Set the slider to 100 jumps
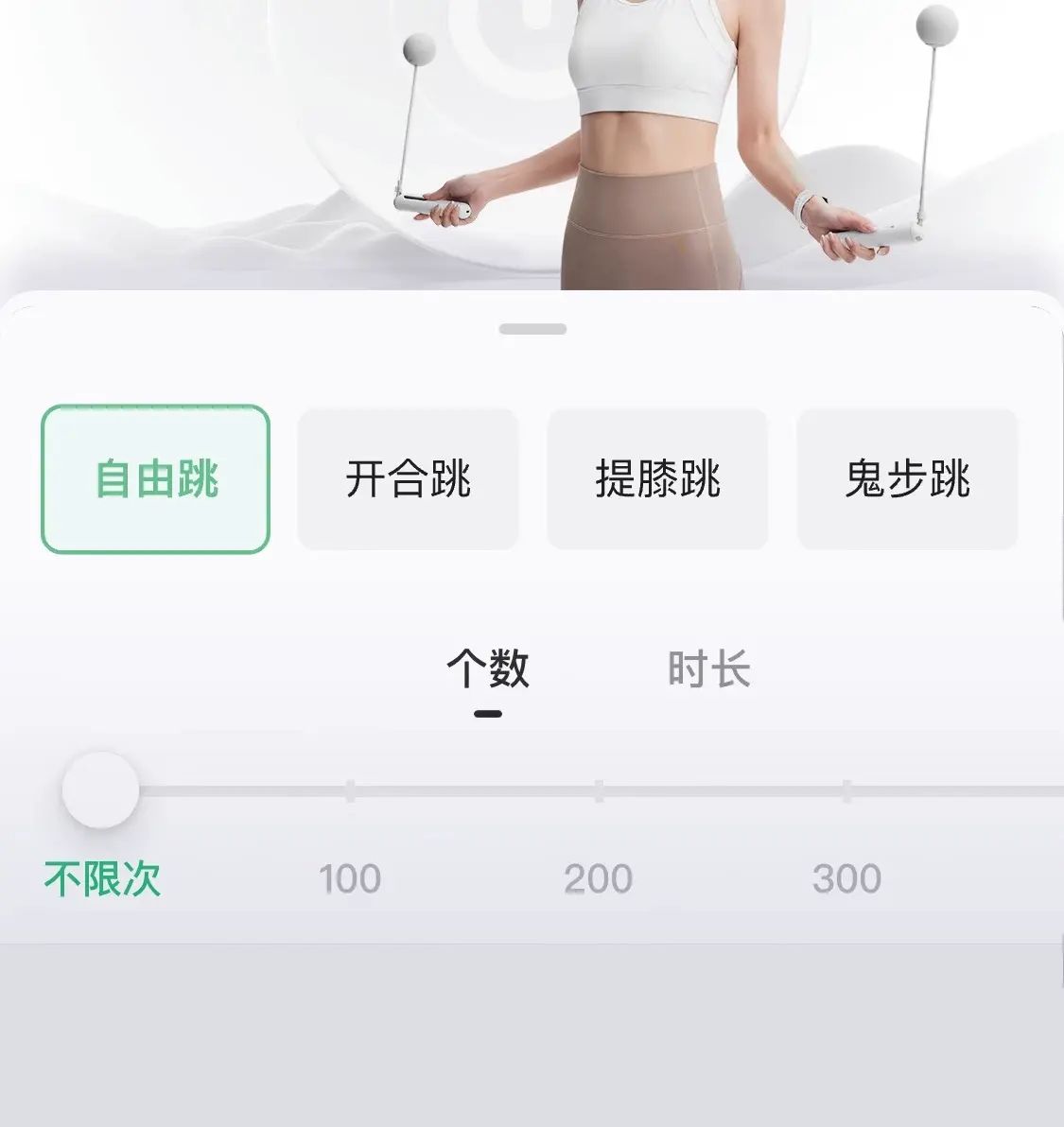1064x1127 pixels. (350, 791)
